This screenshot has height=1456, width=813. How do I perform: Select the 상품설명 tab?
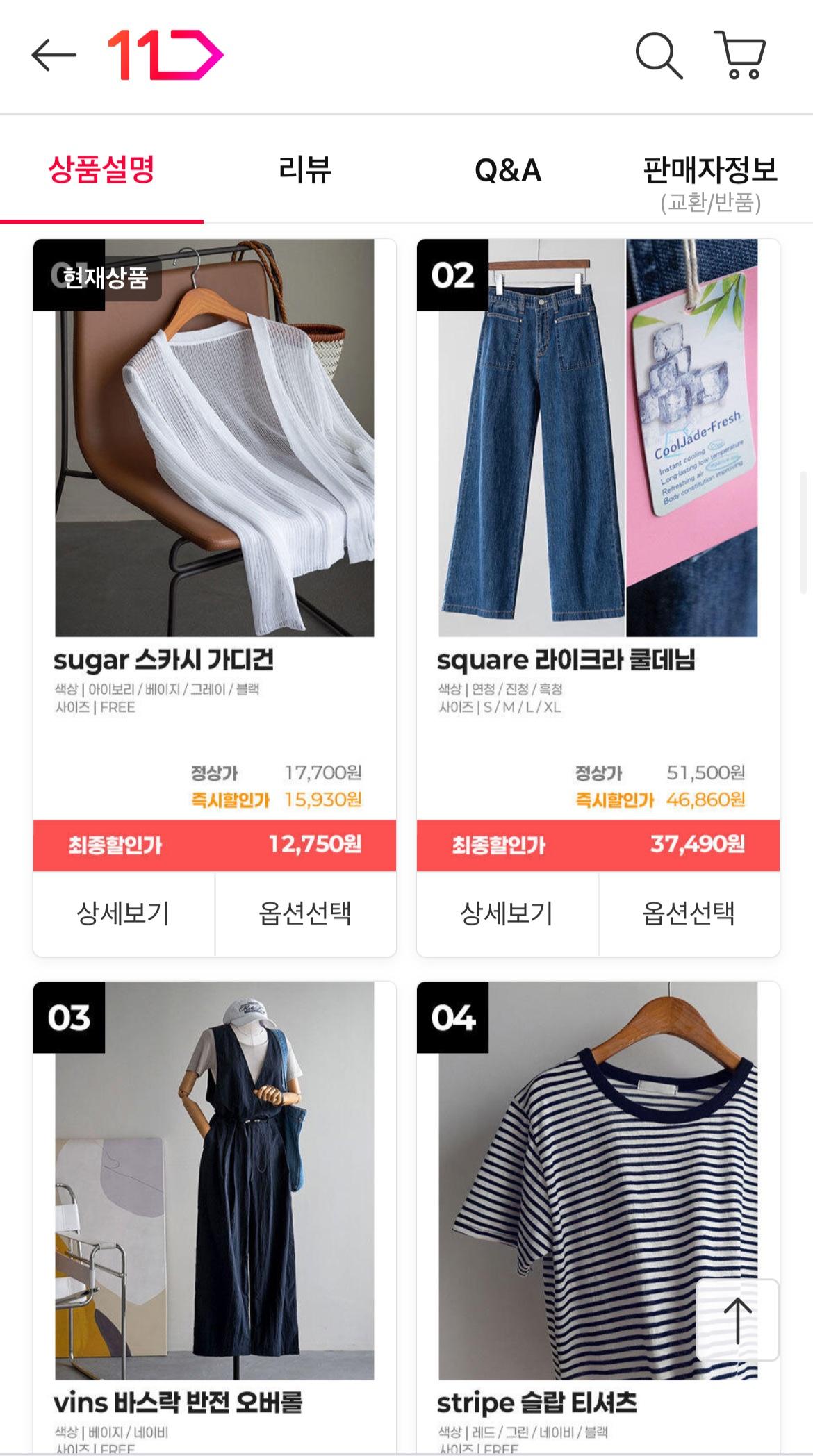pyautogui.click(x=101, y=170)
